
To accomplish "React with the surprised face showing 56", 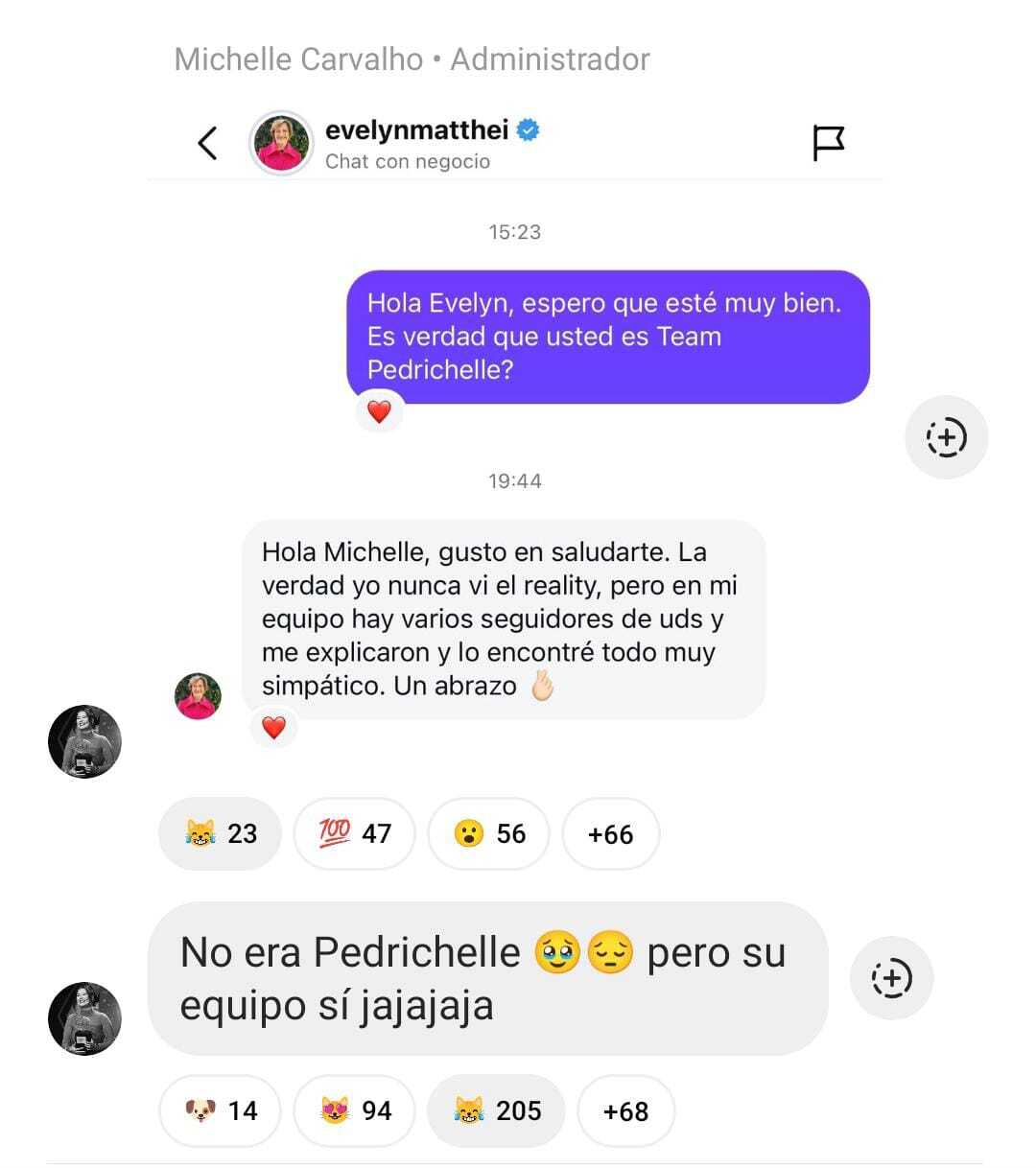I will click(489, 833).
